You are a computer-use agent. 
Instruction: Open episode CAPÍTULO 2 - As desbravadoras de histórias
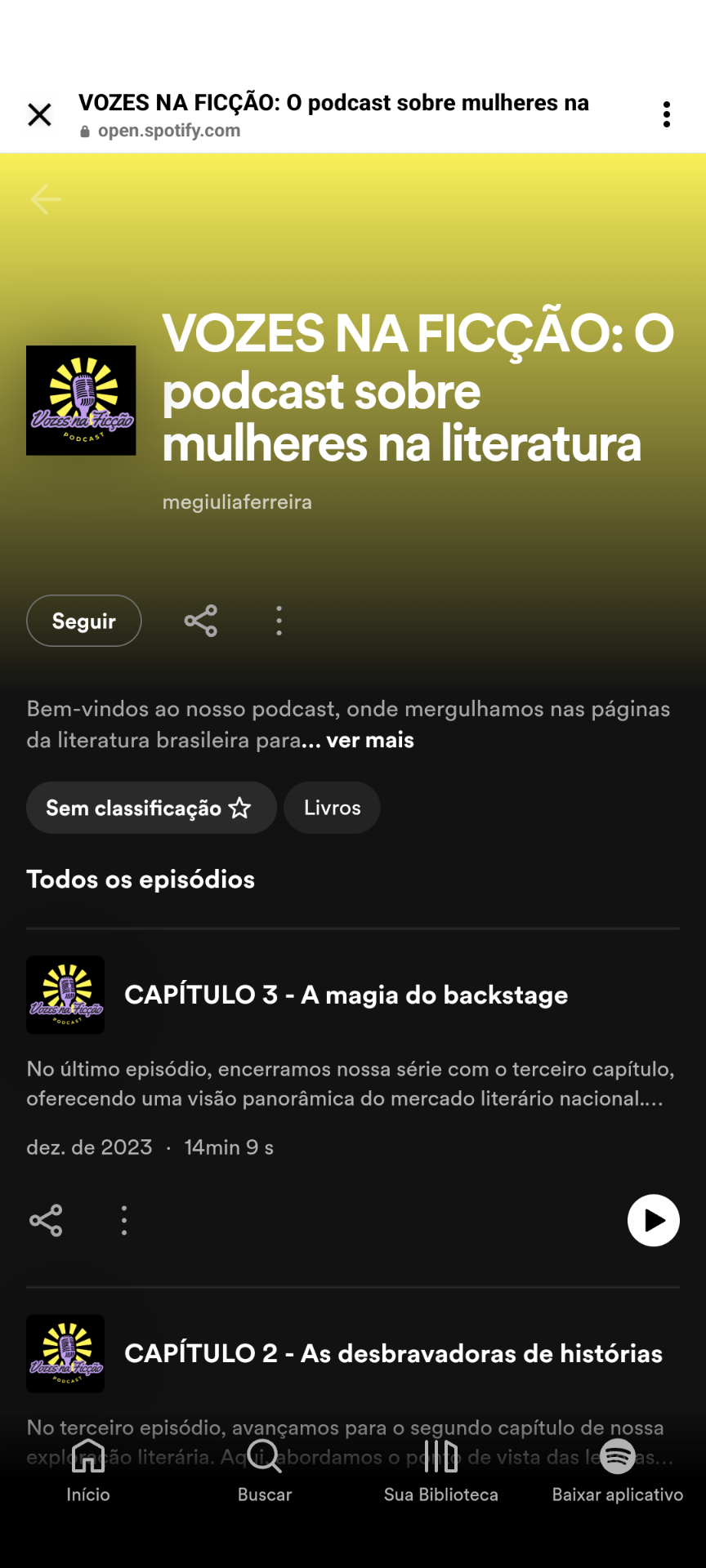[x=393, y=1354]
